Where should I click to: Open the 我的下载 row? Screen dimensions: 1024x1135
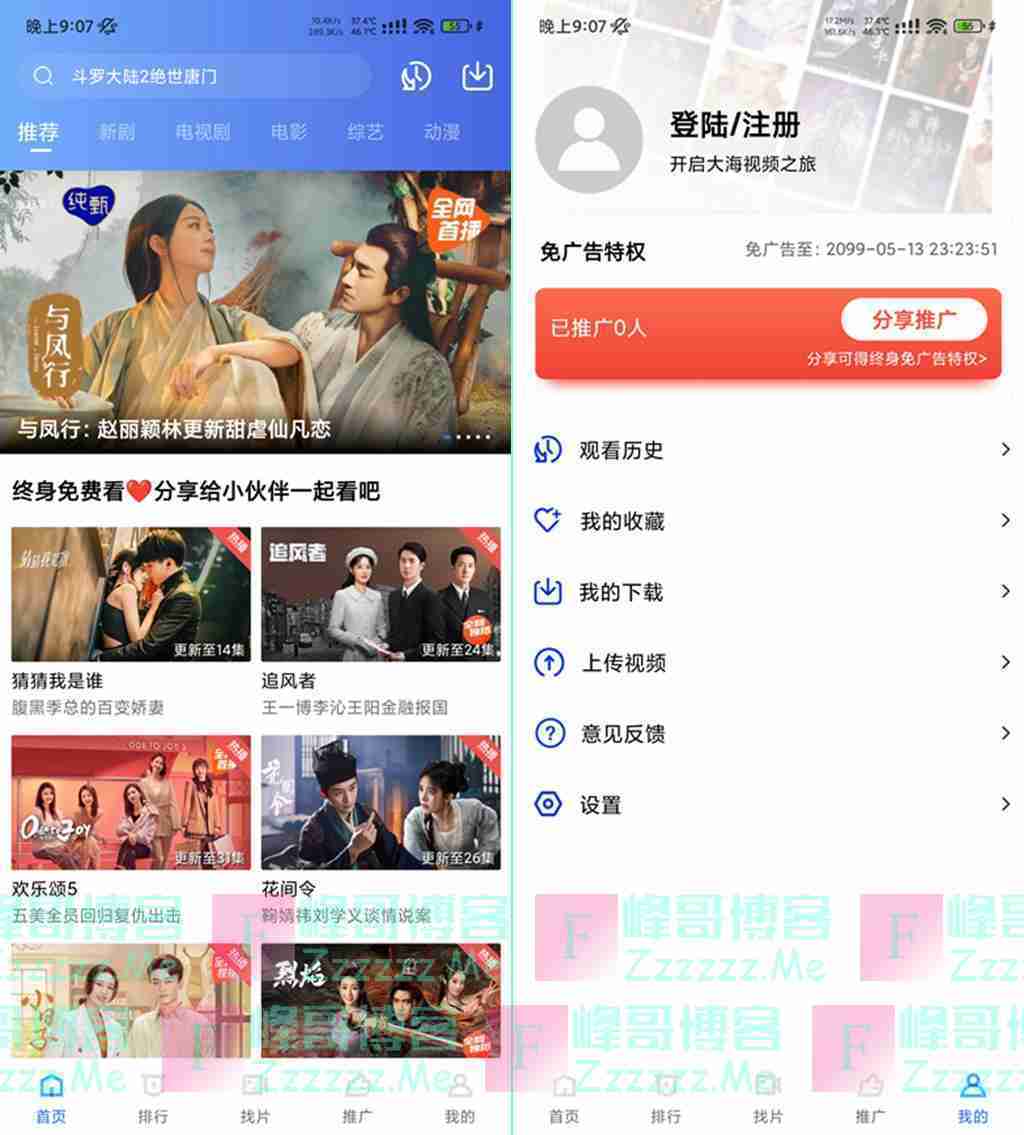[x=770, y=592]
